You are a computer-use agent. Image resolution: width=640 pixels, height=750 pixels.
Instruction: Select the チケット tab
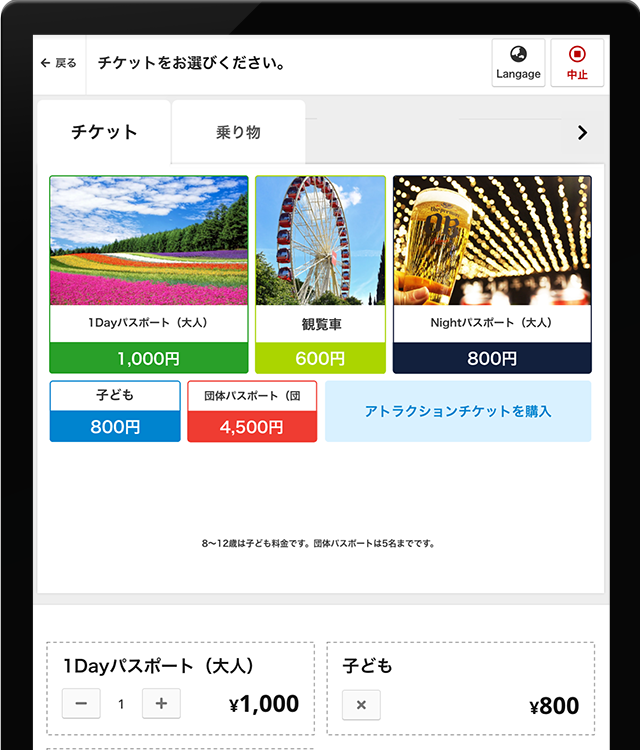click(104, 132)
